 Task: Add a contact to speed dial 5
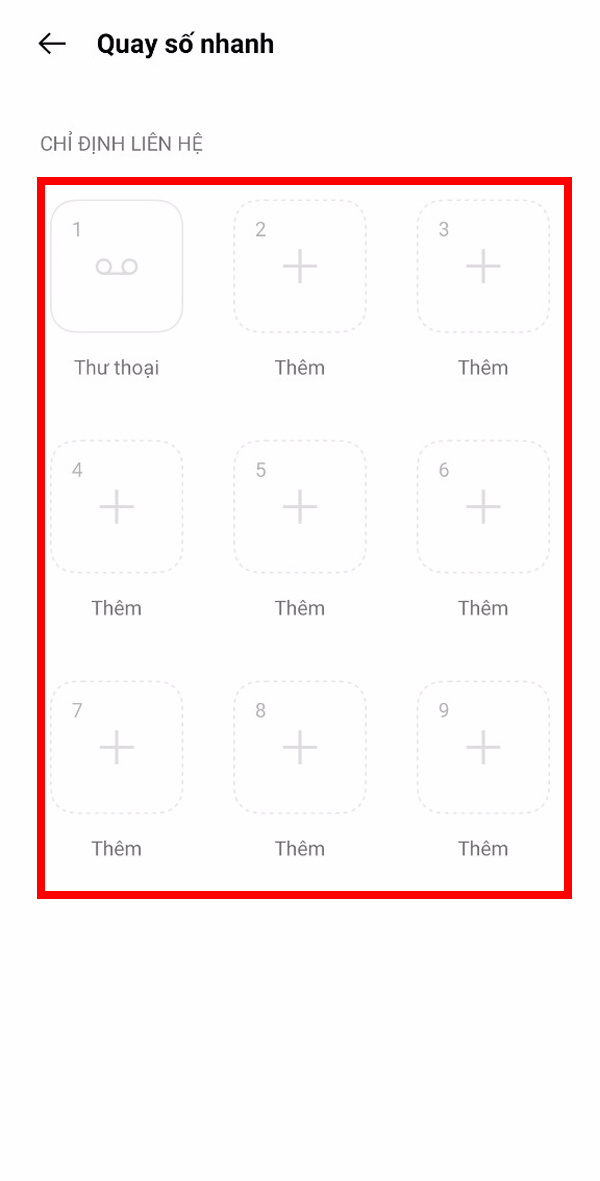300,507
